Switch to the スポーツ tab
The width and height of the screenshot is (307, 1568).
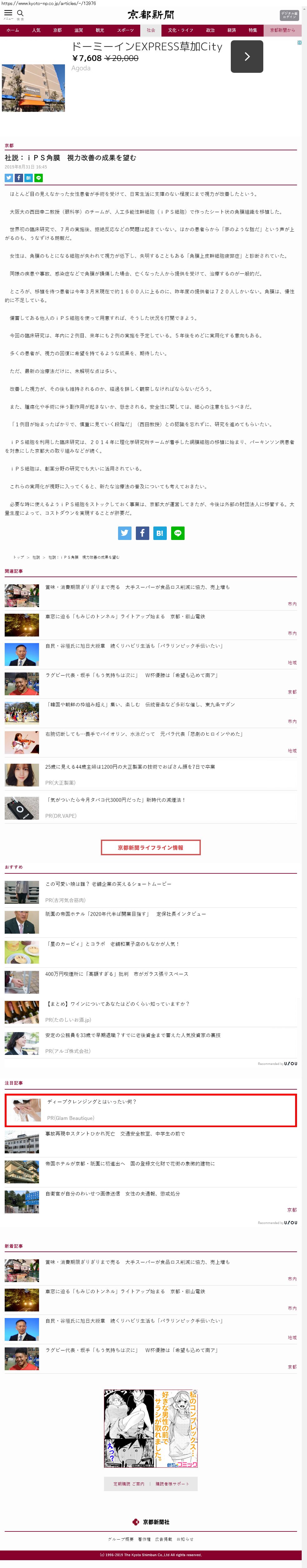click(x=125, y=30)
